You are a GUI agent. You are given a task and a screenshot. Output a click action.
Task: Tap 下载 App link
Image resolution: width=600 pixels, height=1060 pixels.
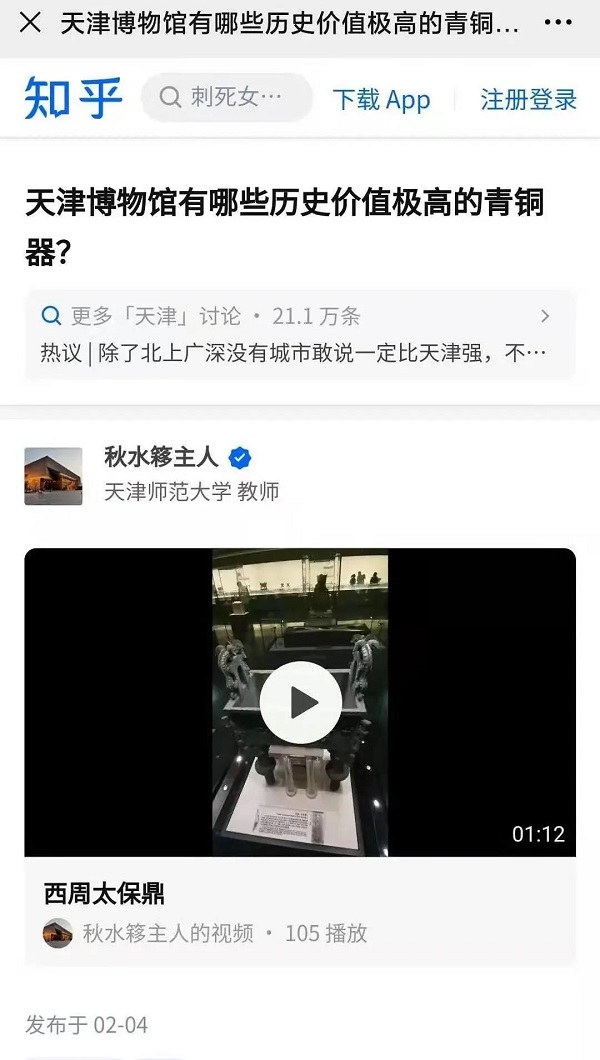tap(381, 100)
